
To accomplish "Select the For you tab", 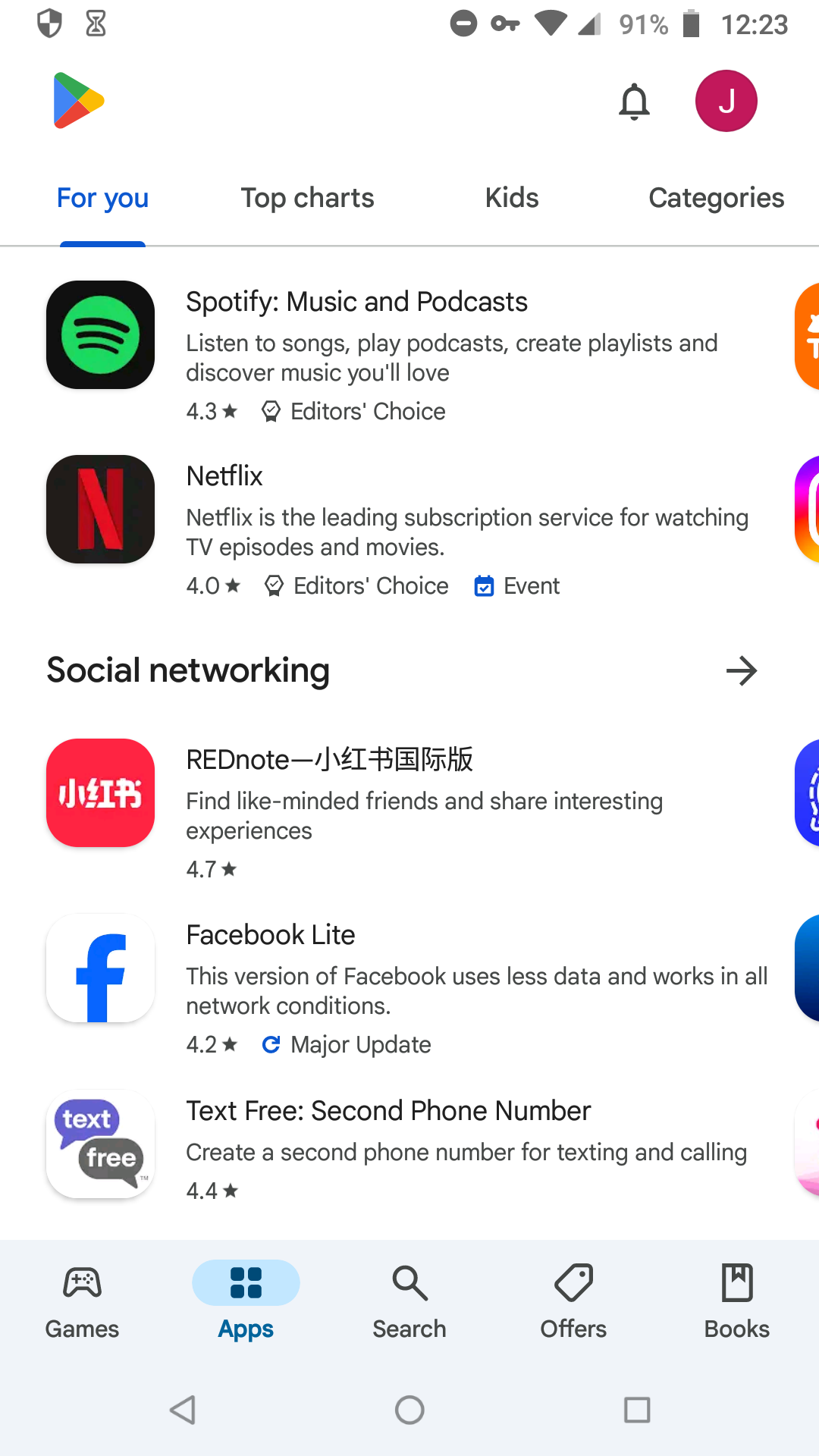I will pos(102,198).
